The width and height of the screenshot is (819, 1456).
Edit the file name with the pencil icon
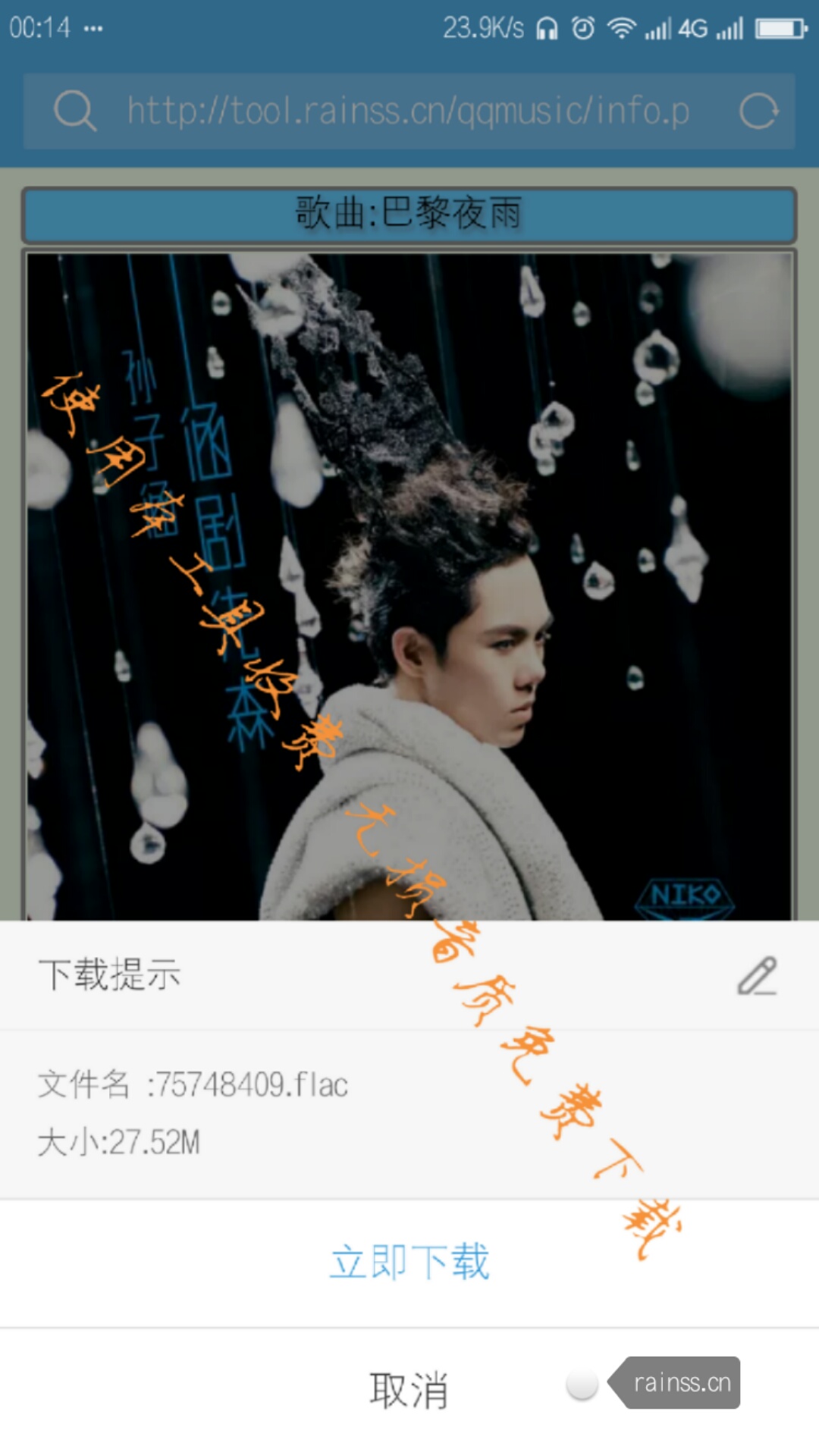tap(758, 975)
